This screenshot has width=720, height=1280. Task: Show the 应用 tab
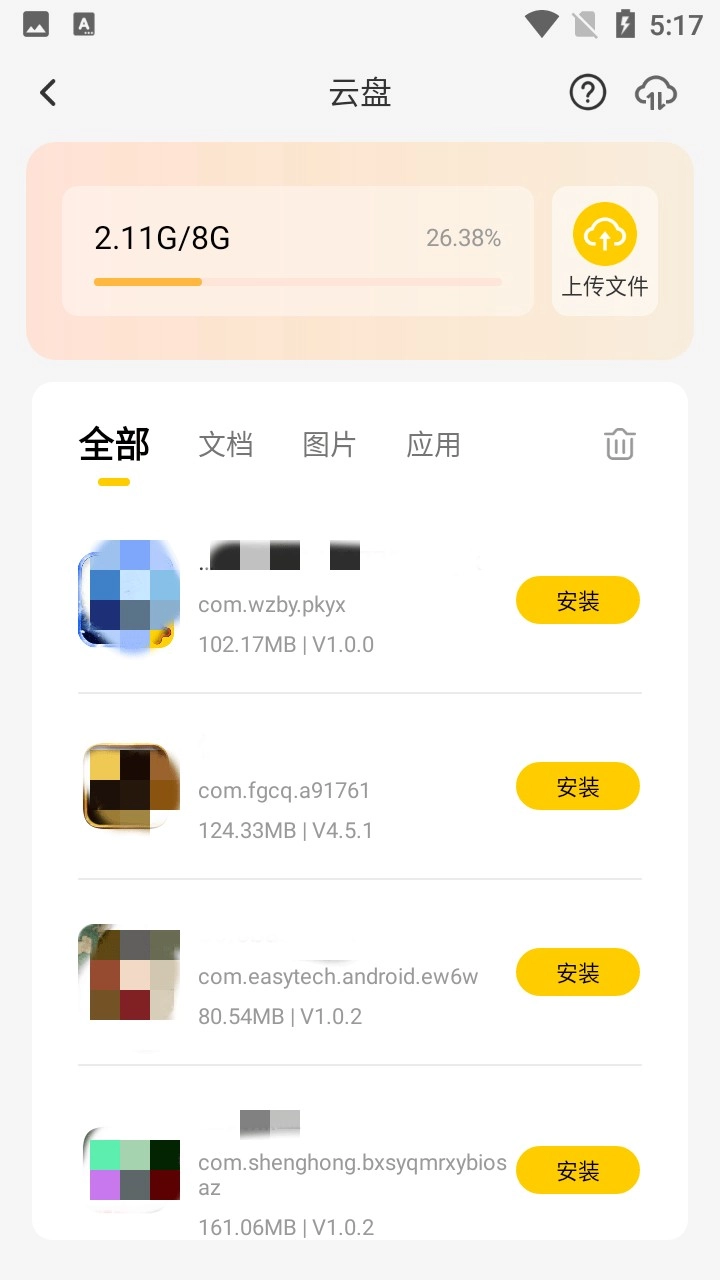pos(434,444)
